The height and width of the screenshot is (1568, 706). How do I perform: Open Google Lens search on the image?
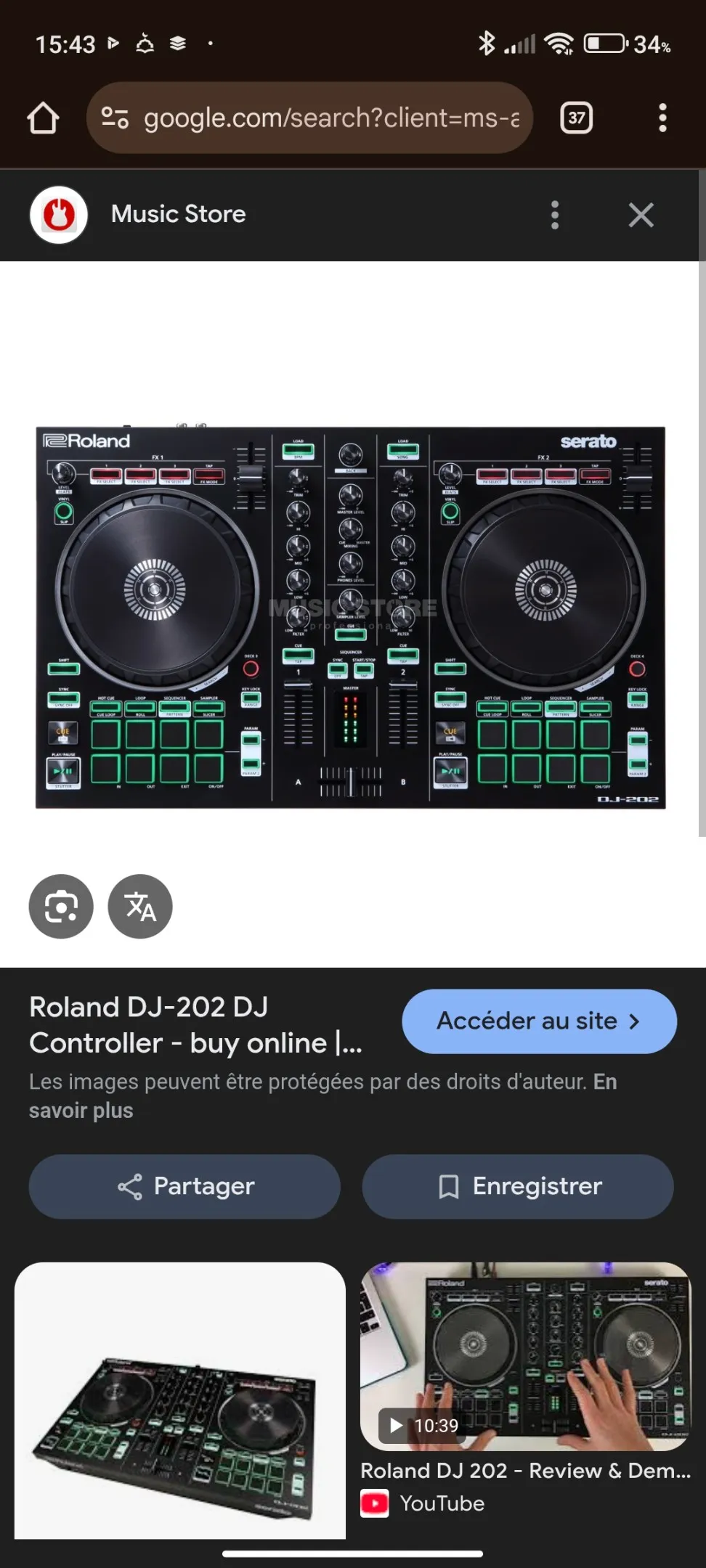pyautogui.click(x=60, y=907)
